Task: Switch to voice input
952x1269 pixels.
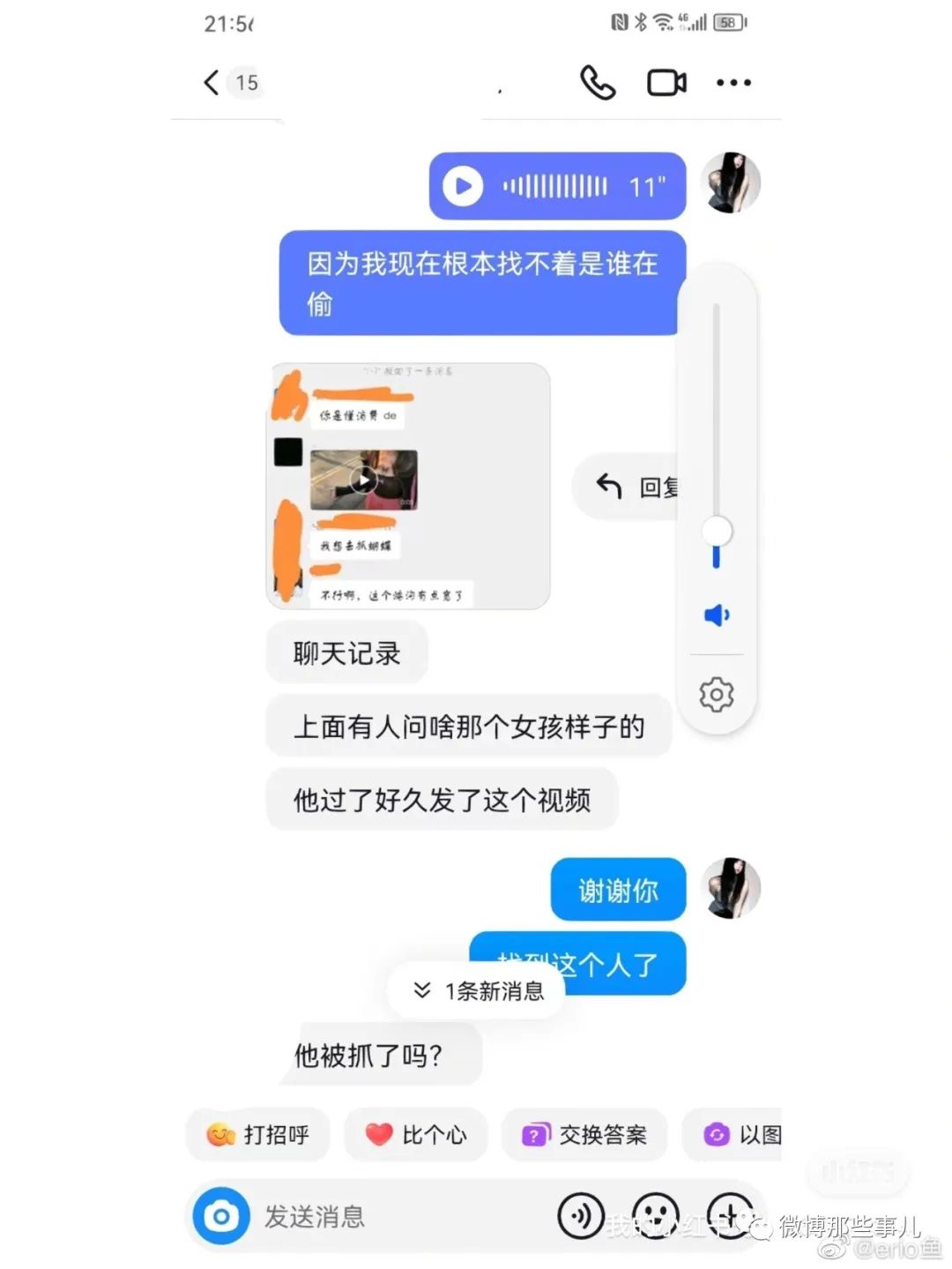Action: [580, 1216]
